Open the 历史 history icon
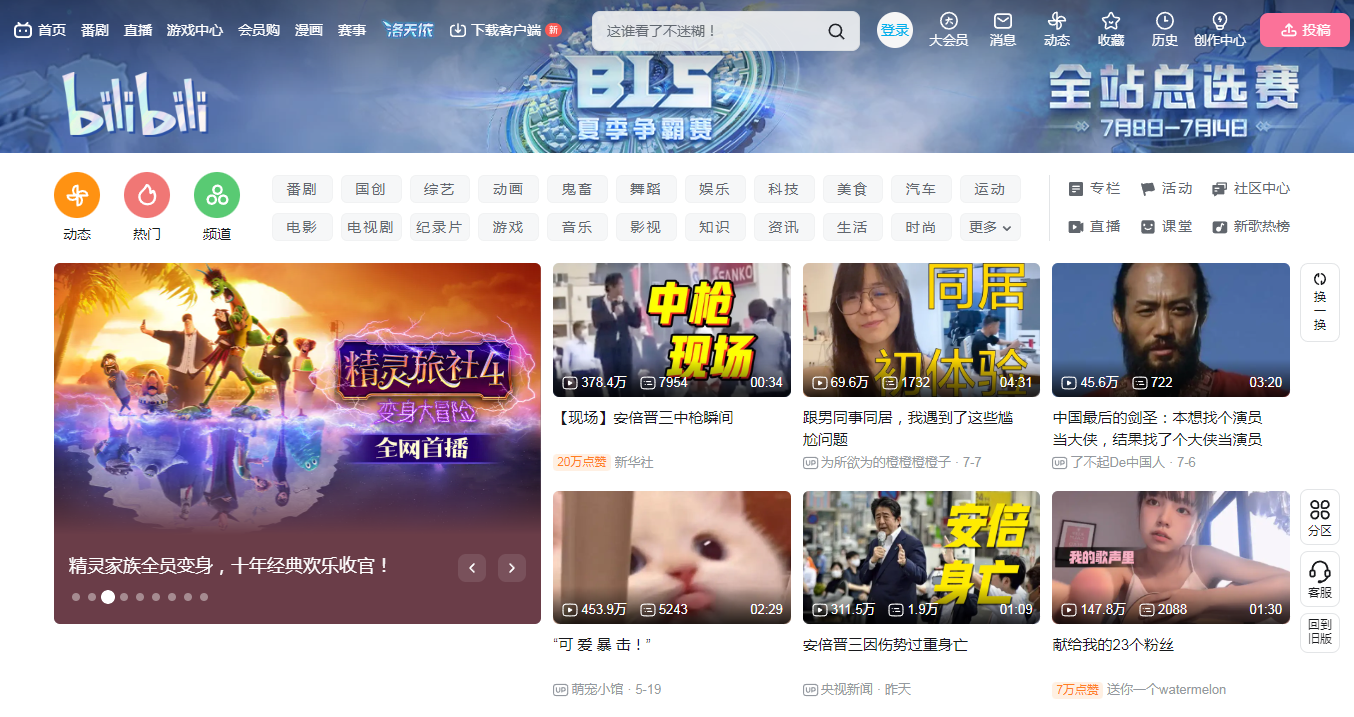 pos(1164,30)
